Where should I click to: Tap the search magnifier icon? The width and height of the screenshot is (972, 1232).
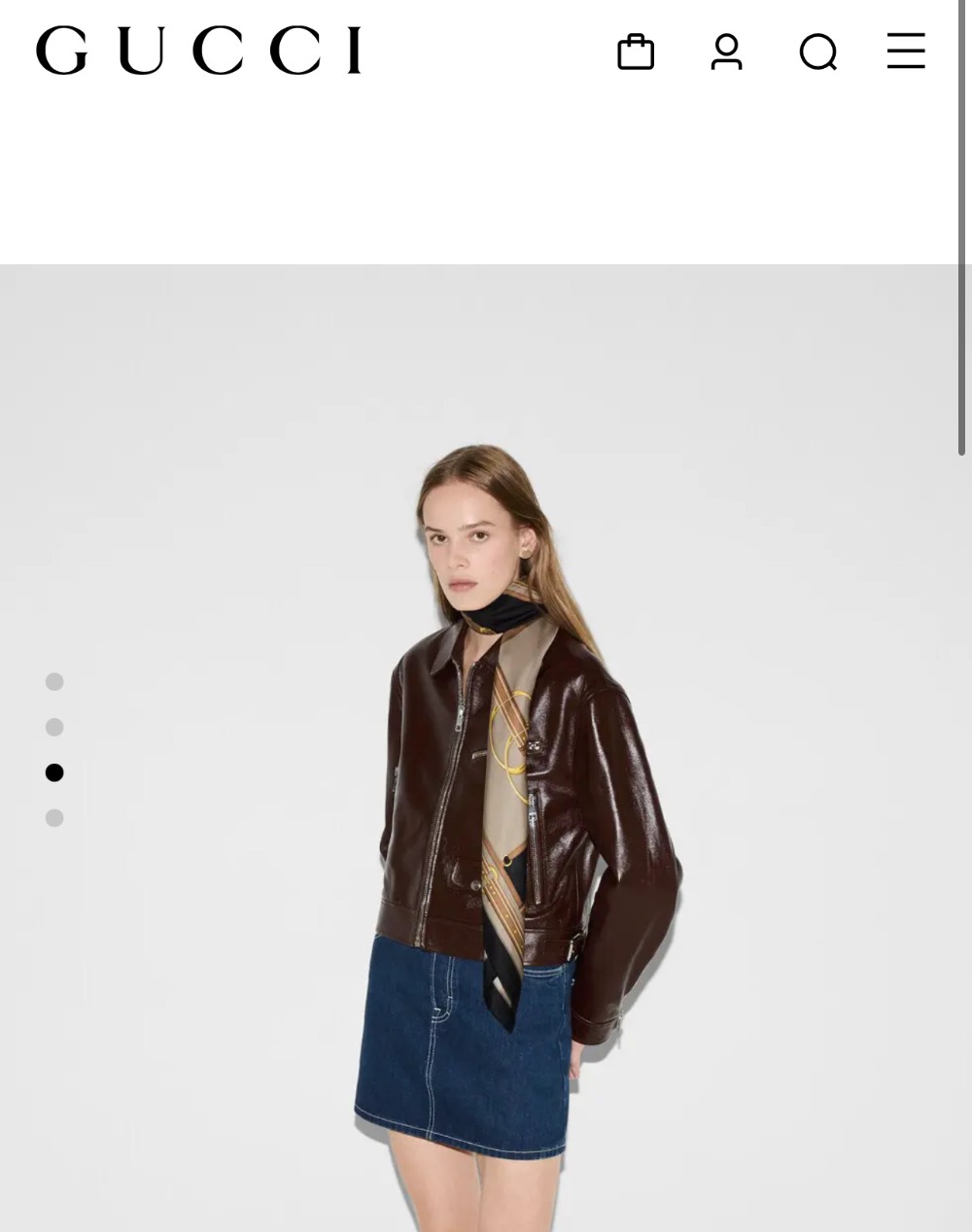[817, 52]
